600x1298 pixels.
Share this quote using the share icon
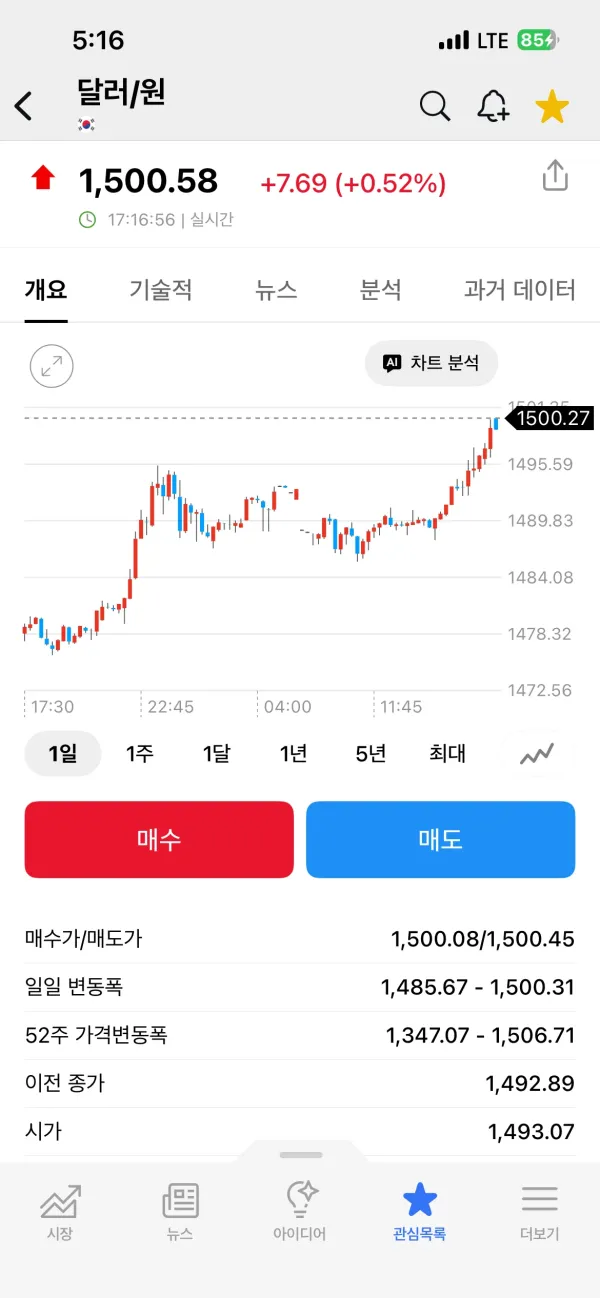(555, 176)
